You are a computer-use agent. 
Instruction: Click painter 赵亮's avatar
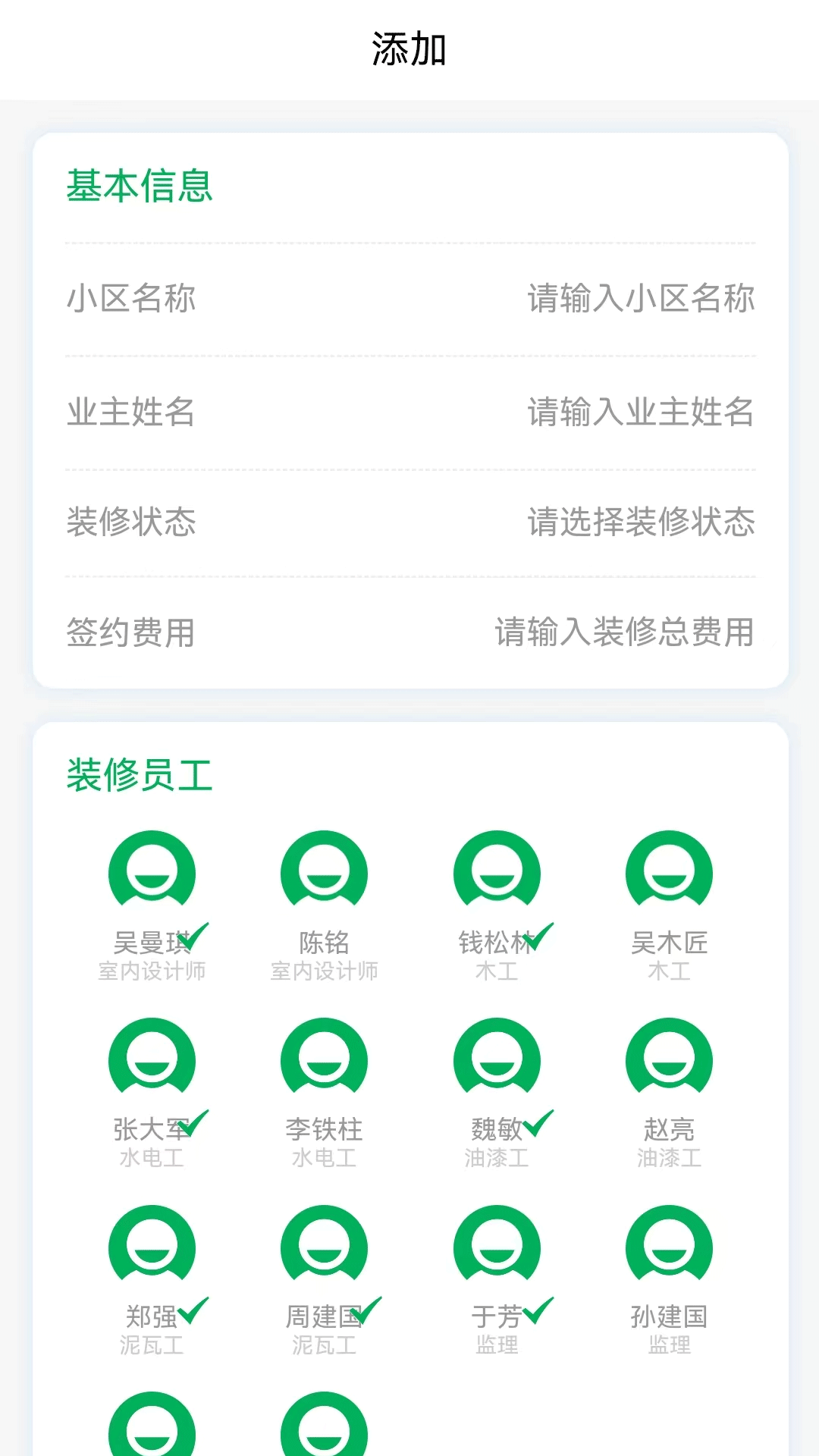(669, 1059)
